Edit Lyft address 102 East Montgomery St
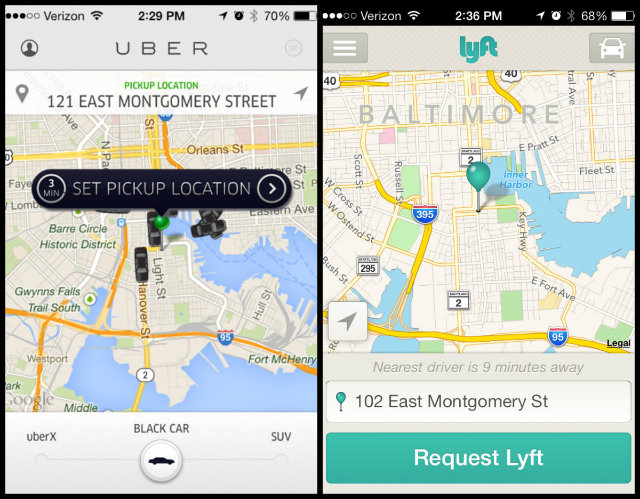 pos(478,402)
